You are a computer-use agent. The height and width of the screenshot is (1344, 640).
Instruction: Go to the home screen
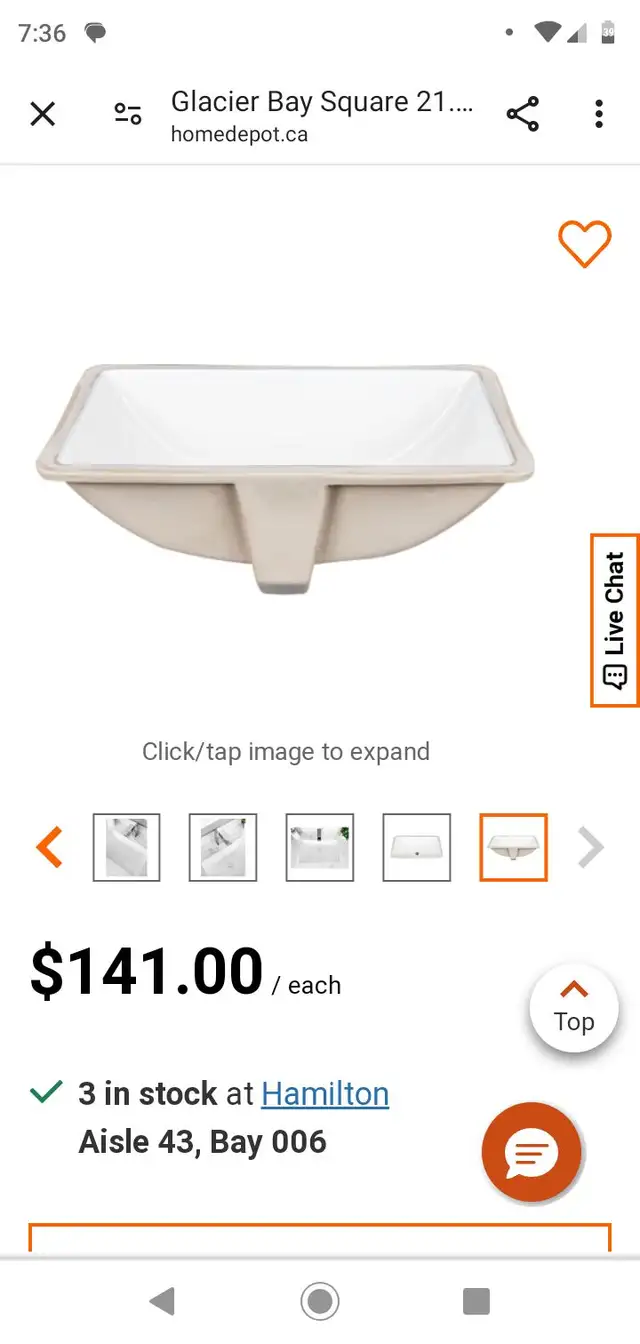tap(320, 1301)
